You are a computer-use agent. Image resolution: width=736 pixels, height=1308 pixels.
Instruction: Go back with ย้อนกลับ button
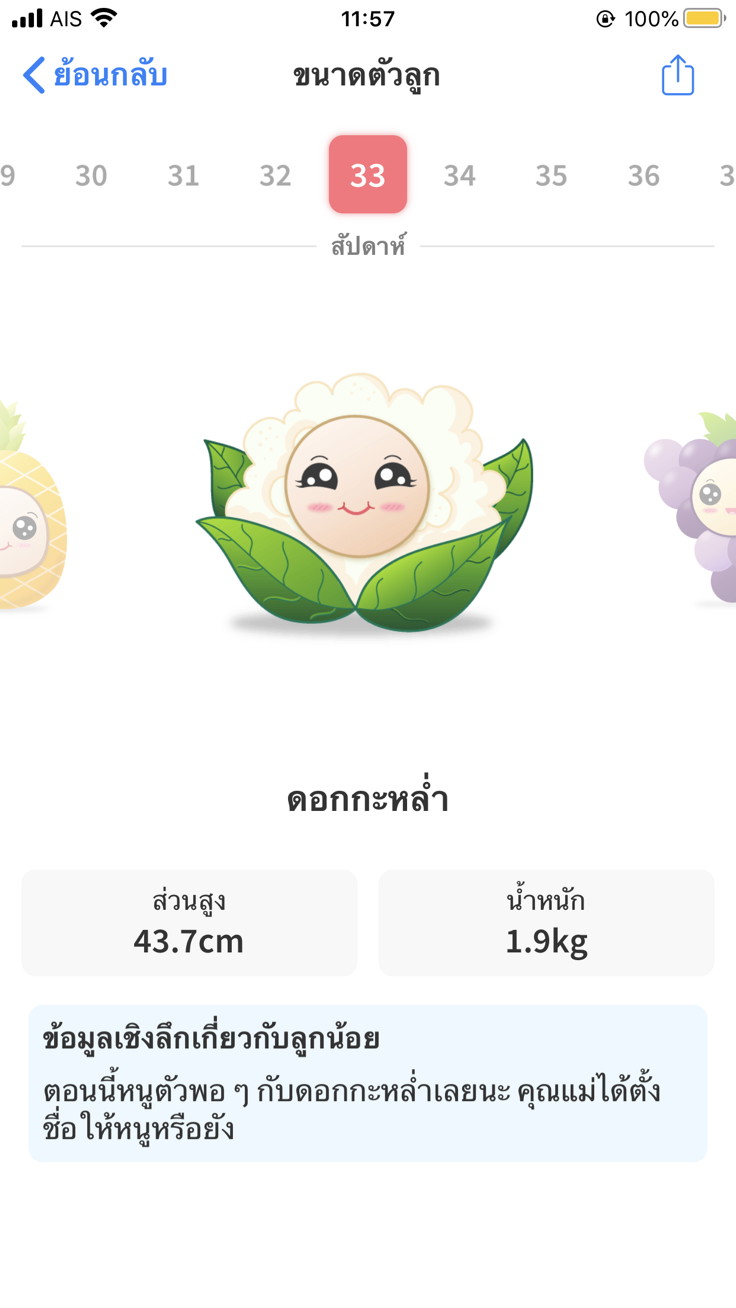click(x=95, y=76)
